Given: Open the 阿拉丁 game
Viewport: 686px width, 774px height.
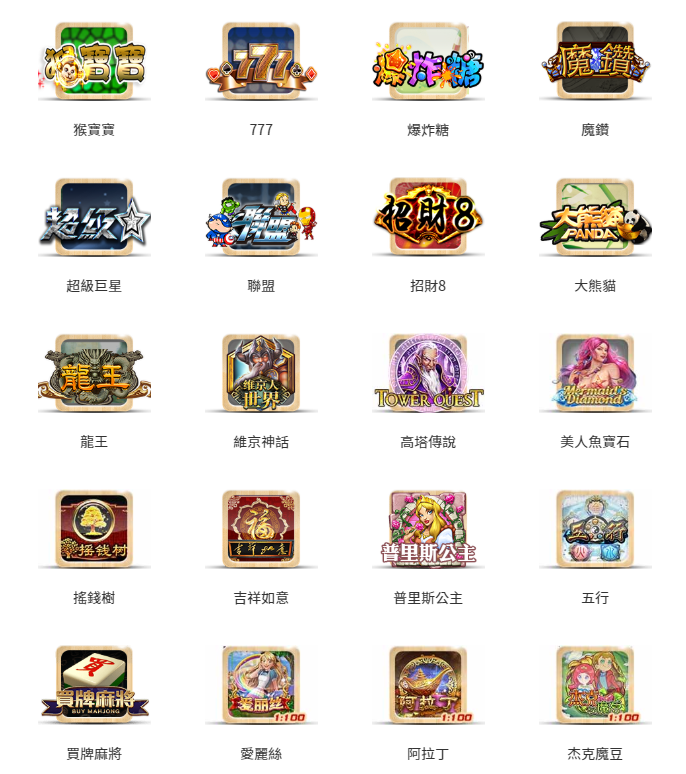Looking at the screenshot, I should (x=428, y=684).
